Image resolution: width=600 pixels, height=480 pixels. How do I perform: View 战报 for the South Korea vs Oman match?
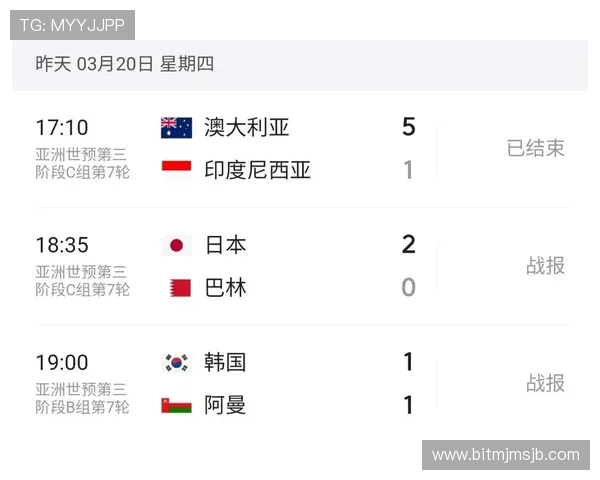pos(545,383)
